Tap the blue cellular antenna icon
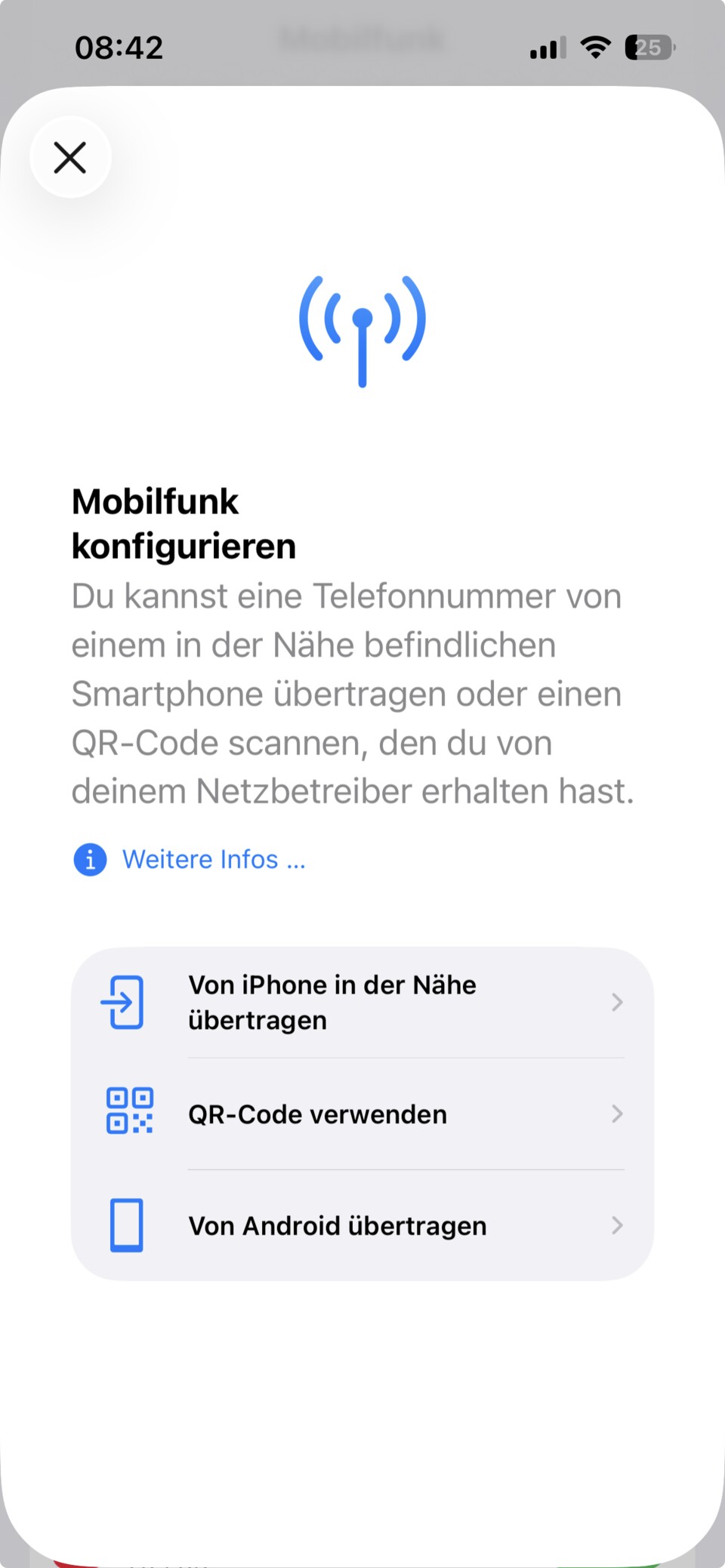 tap(362, 329)
